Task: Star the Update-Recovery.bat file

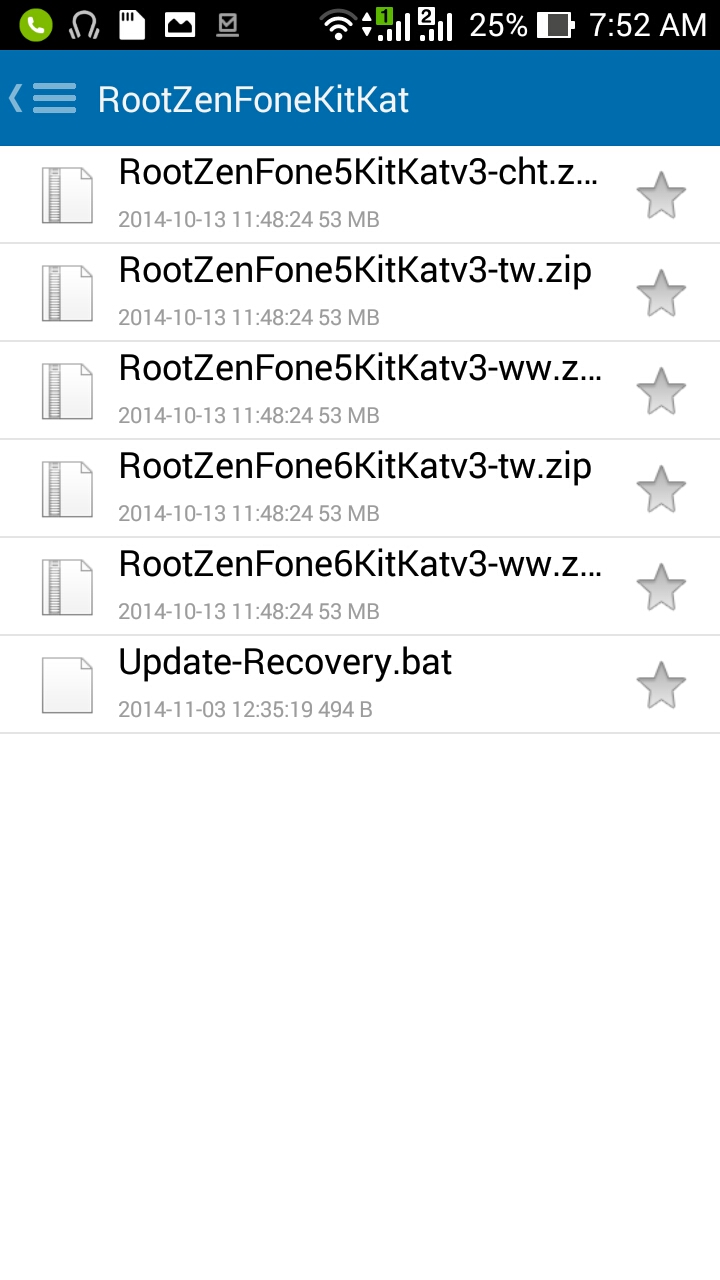Action: tap(661, 685)
